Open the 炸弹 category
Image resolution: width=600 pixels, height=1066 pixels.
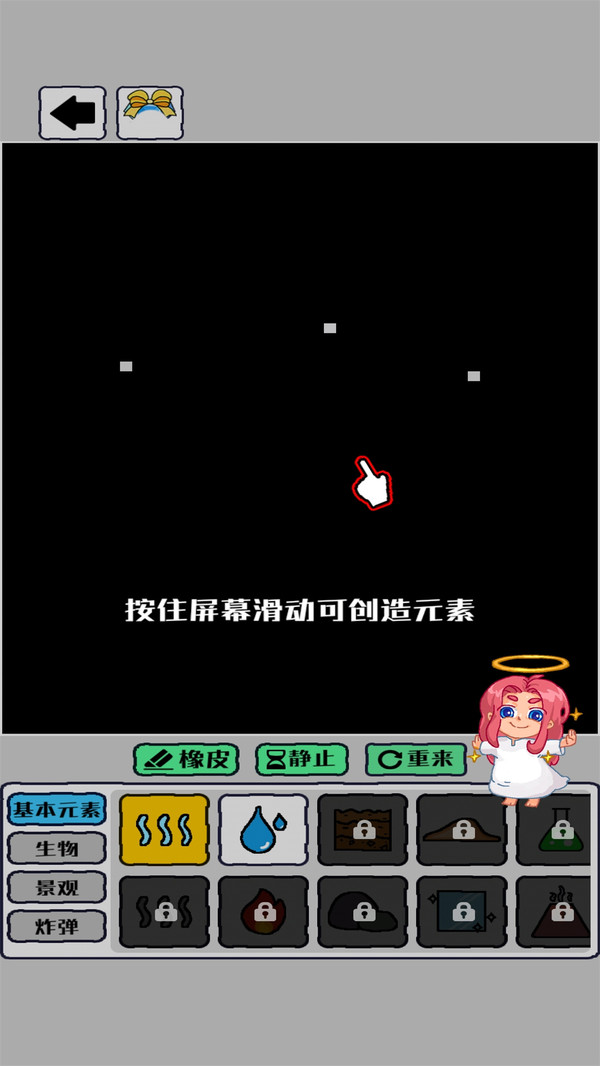[x=57, y=926]
